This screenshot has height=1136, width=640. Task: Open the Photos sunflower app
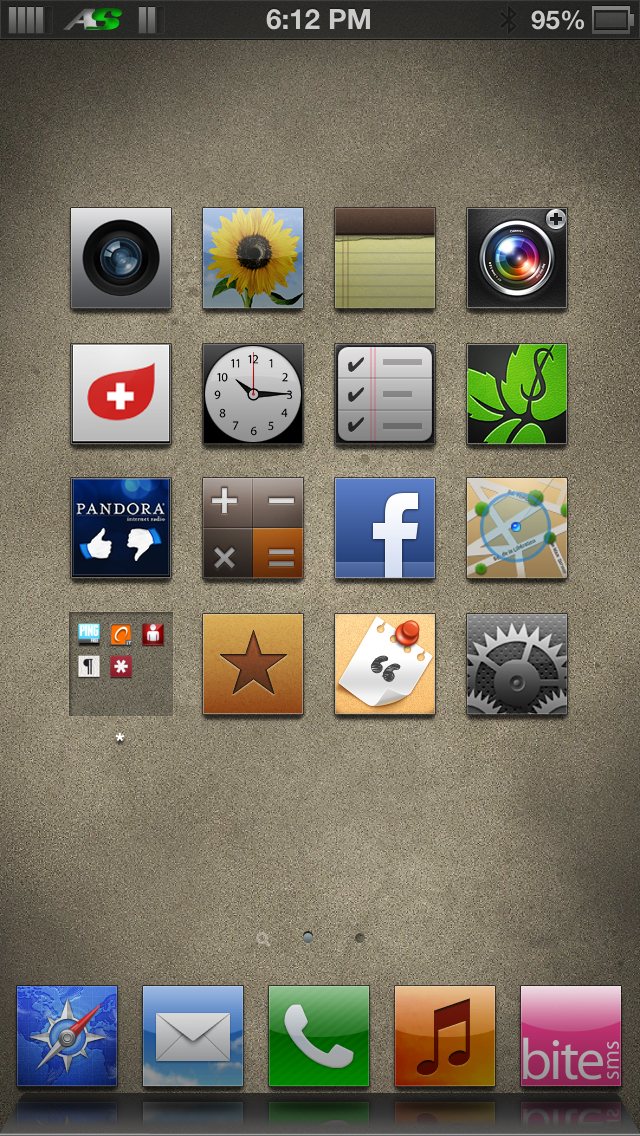coord(253,258)
